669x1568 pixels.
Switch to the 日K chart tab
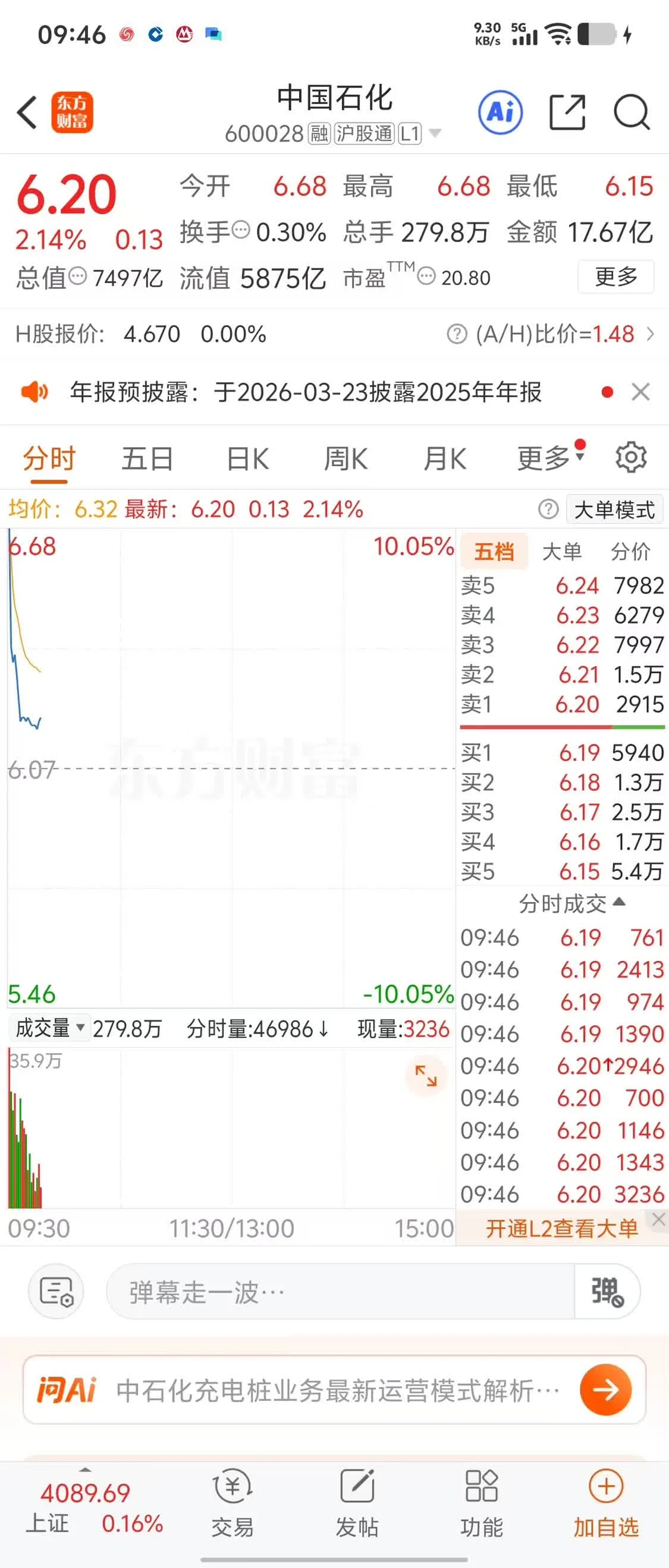point(247,459)
